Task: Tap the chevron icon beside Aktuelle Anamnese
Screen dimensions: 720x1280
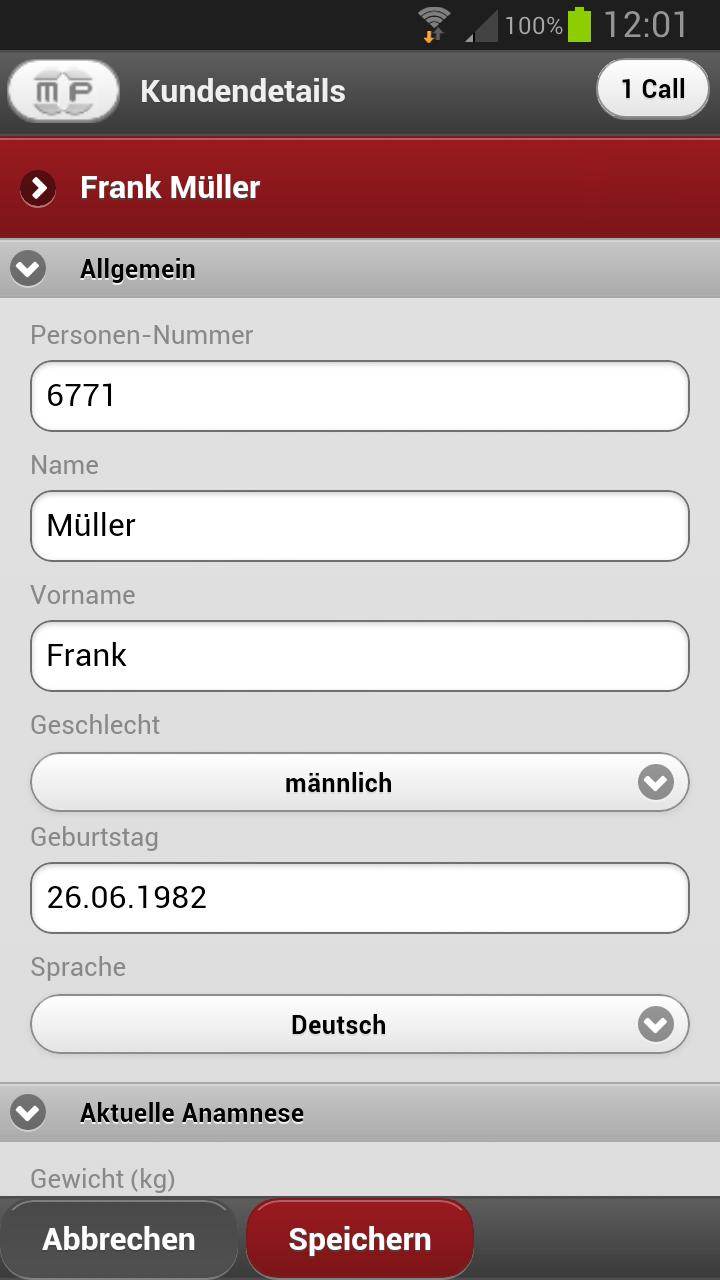Action: (28, 1112)
